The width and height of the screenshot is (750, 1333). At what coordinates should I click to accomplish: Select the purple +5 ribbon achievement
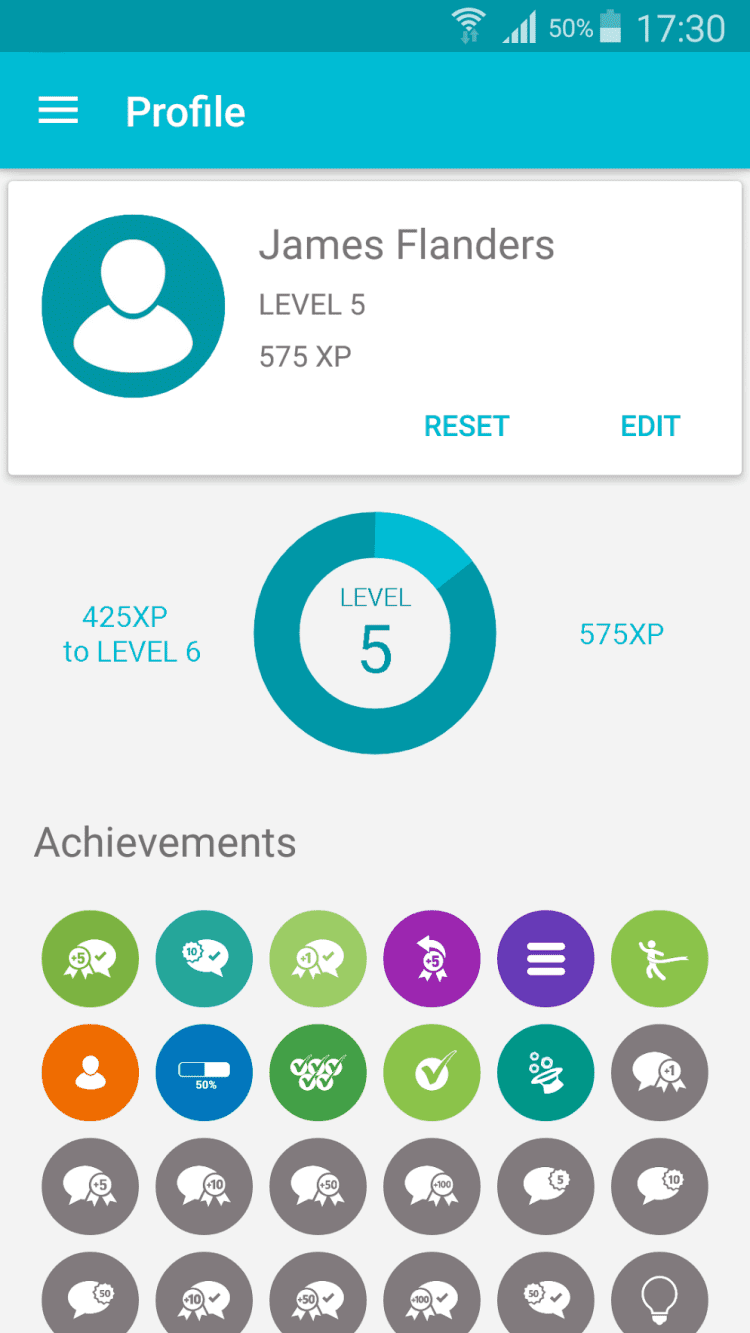pyautogui.click(x=431, y=959)
